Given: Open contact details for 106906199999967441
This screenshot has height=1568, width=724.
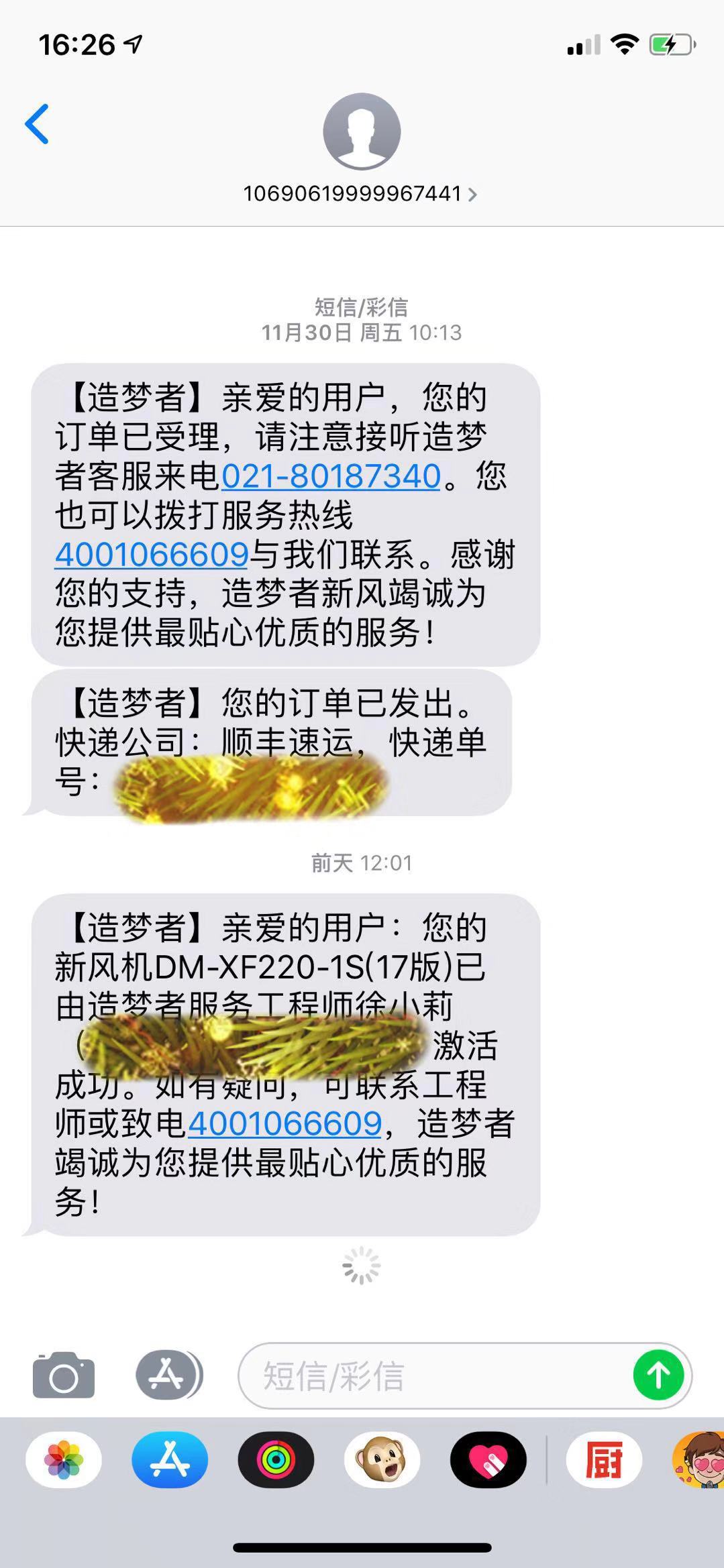Looking at the screenshot, I should pyautogui.click(x=360, y=194).
